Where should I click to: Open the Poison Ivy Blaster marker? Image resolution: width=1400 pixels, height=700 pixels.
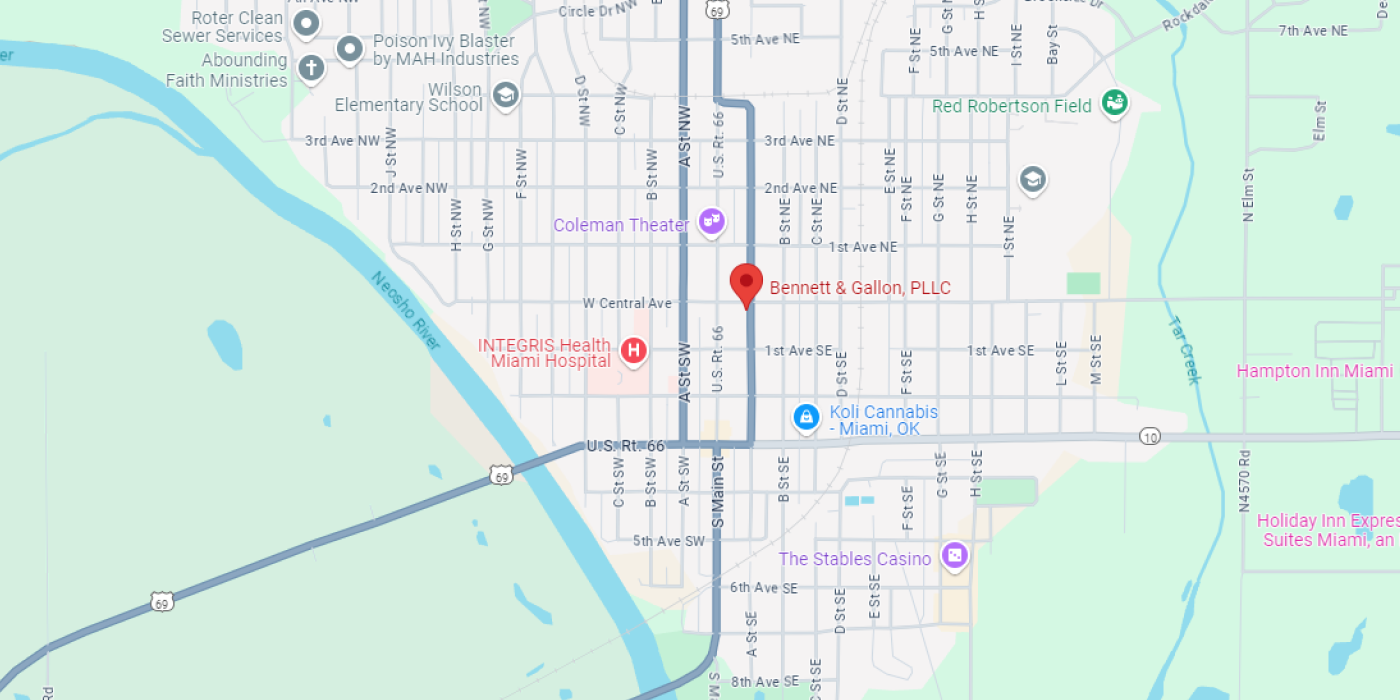(x=349, y=48)
